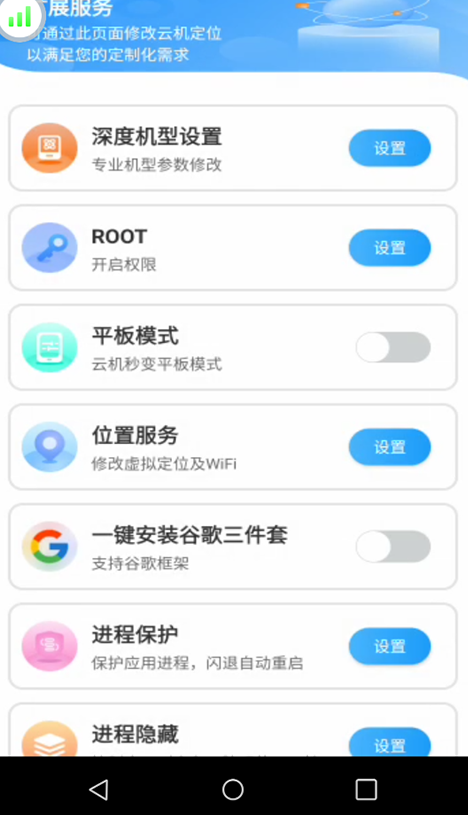Tap the green signal floating icon
Image resolution: width=468 pixels, height=815 pixels.
pos(20,17)
